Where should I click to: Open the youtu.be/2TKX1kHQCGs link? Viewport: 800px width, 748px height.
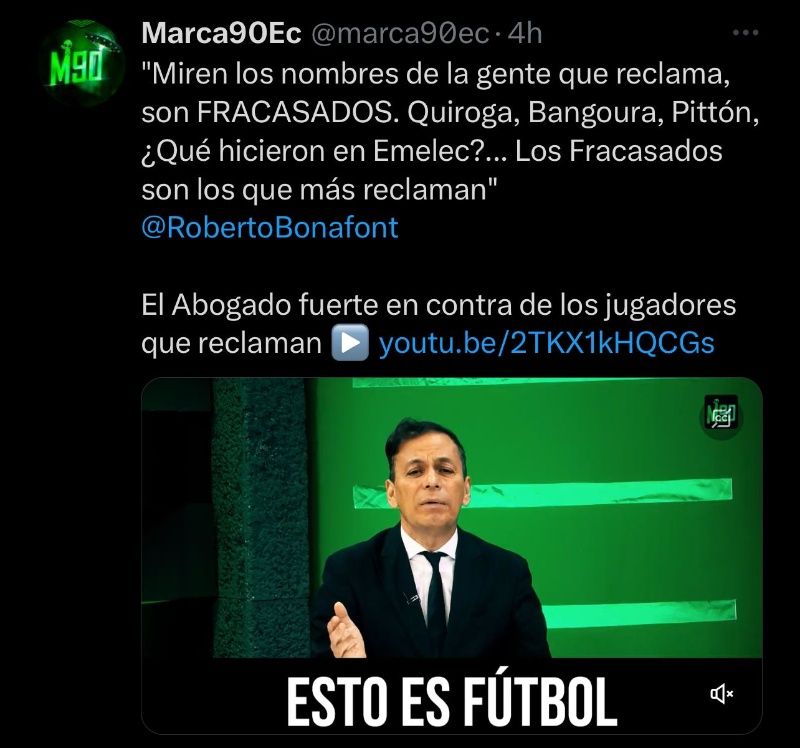click(547, 343)
